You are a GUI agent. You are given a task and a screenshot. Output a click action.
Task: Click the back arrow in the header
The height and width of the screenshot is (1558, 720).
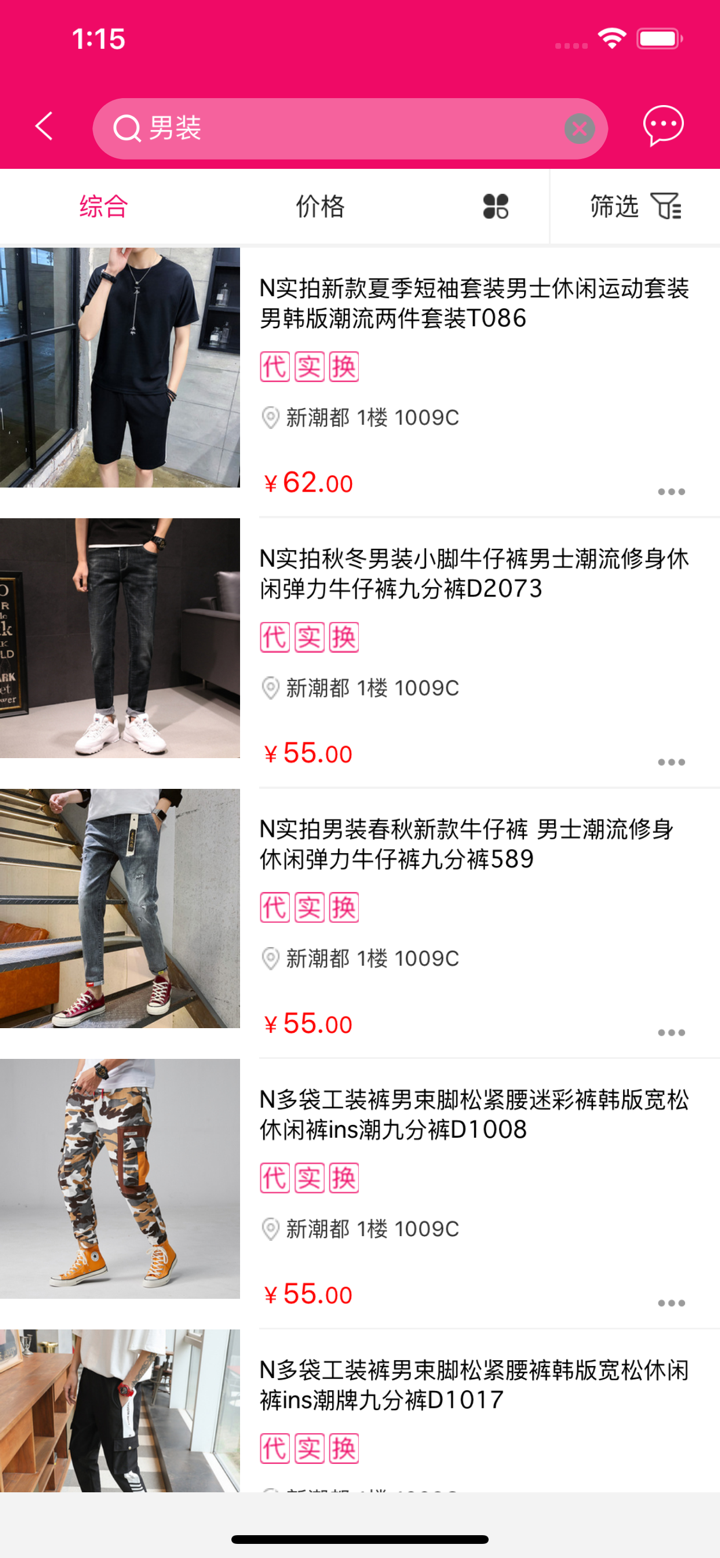click(43, 127)
